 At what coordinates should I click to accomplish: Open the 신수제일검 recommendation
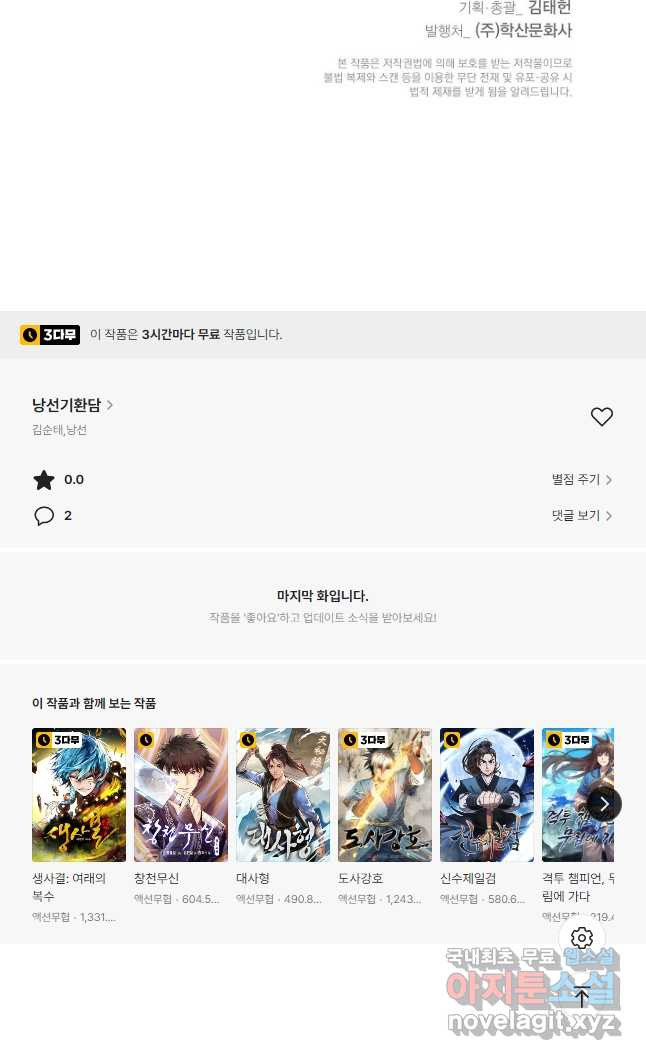tap(487, 796)
